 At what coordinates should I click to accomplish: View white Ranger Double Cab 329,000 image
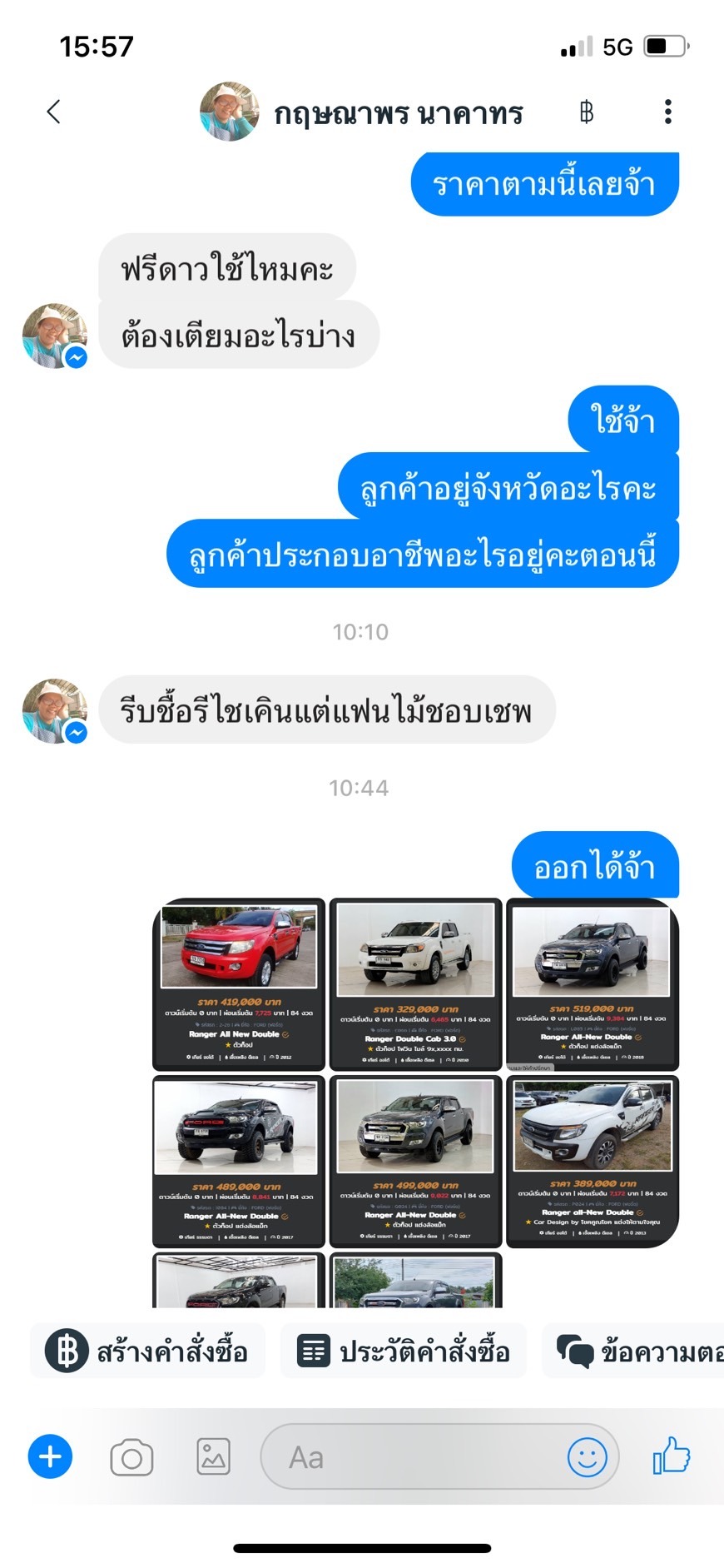coord(415,984)
